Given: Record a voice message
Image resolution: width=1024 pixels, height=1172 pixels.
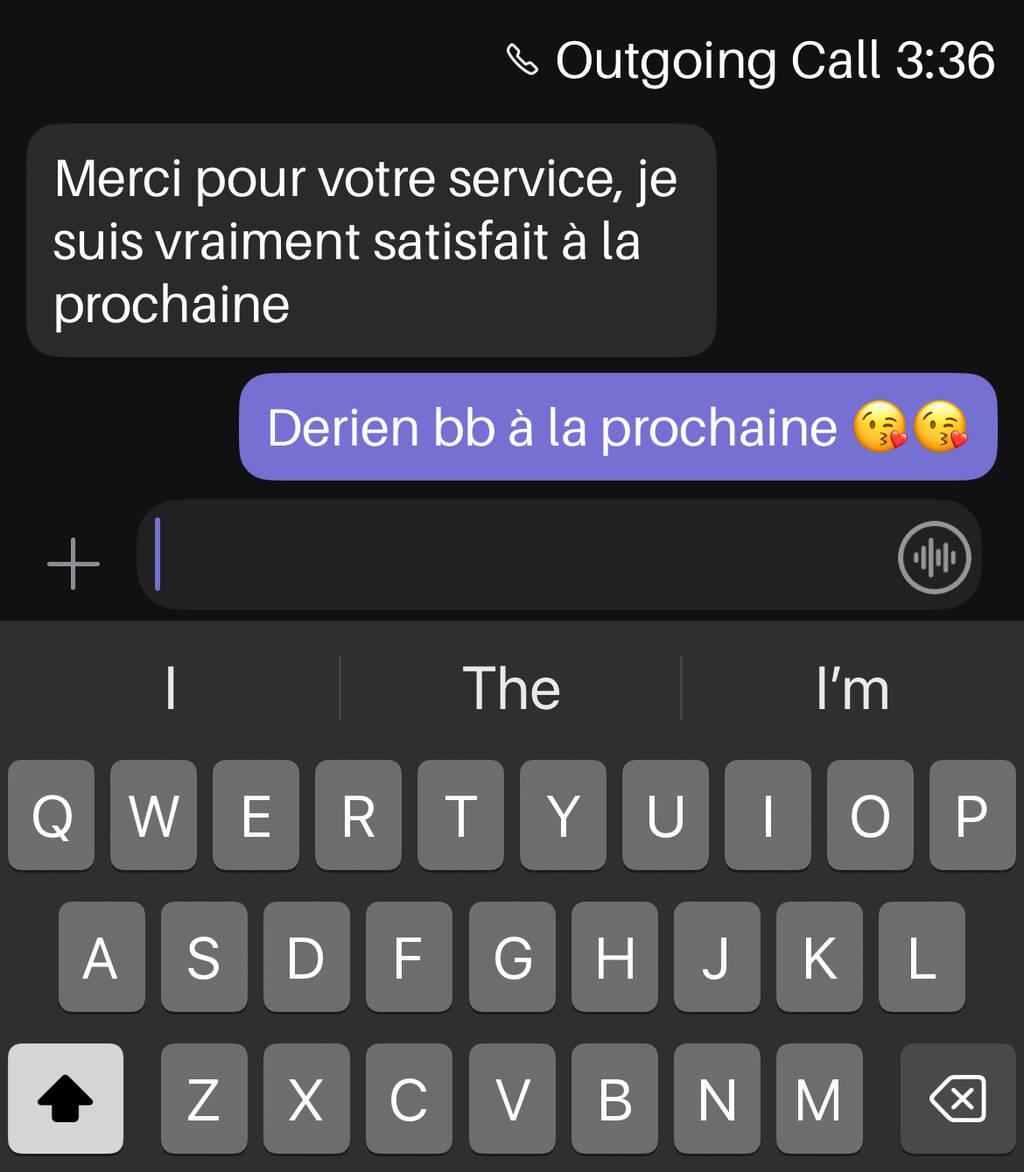Looking at the screenshot, I should tap(934, 557).
